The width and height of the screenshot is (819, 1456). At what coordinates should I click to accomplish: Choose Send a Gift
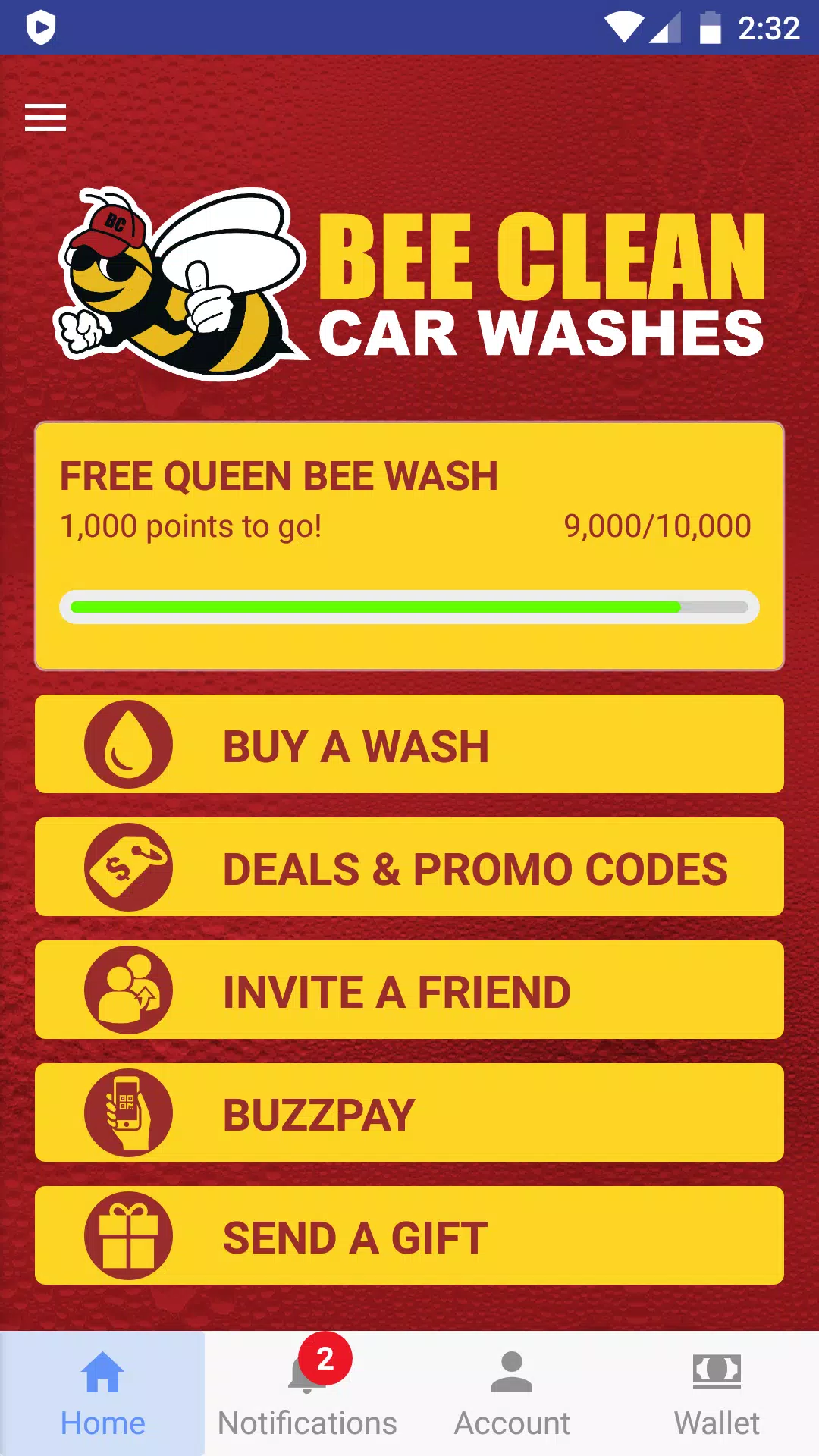[x=409, y=1236]
